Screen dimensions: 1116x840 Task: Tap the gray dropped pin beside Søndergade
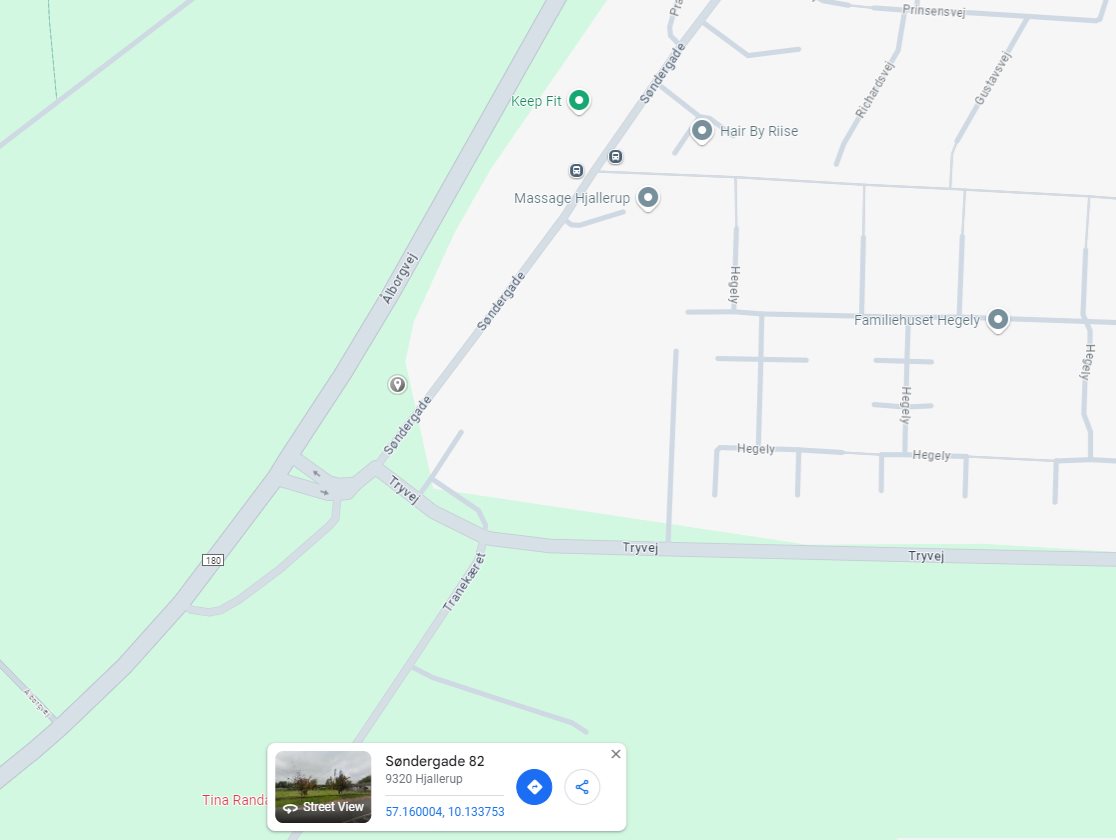pyautogui.click(x=397, y=384)
